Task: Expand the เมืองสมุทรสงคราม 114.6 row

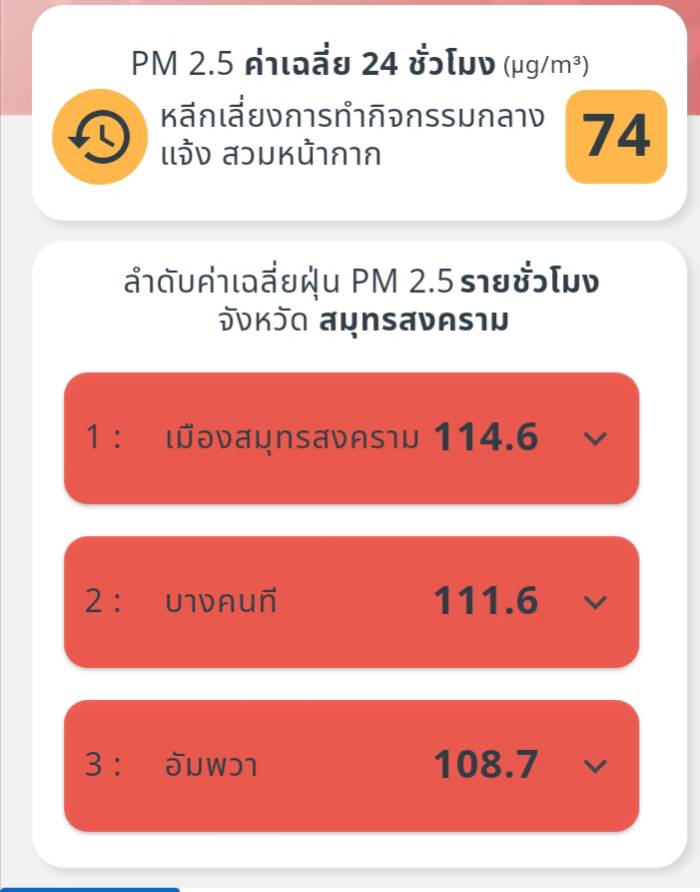Action: [595, 439]
